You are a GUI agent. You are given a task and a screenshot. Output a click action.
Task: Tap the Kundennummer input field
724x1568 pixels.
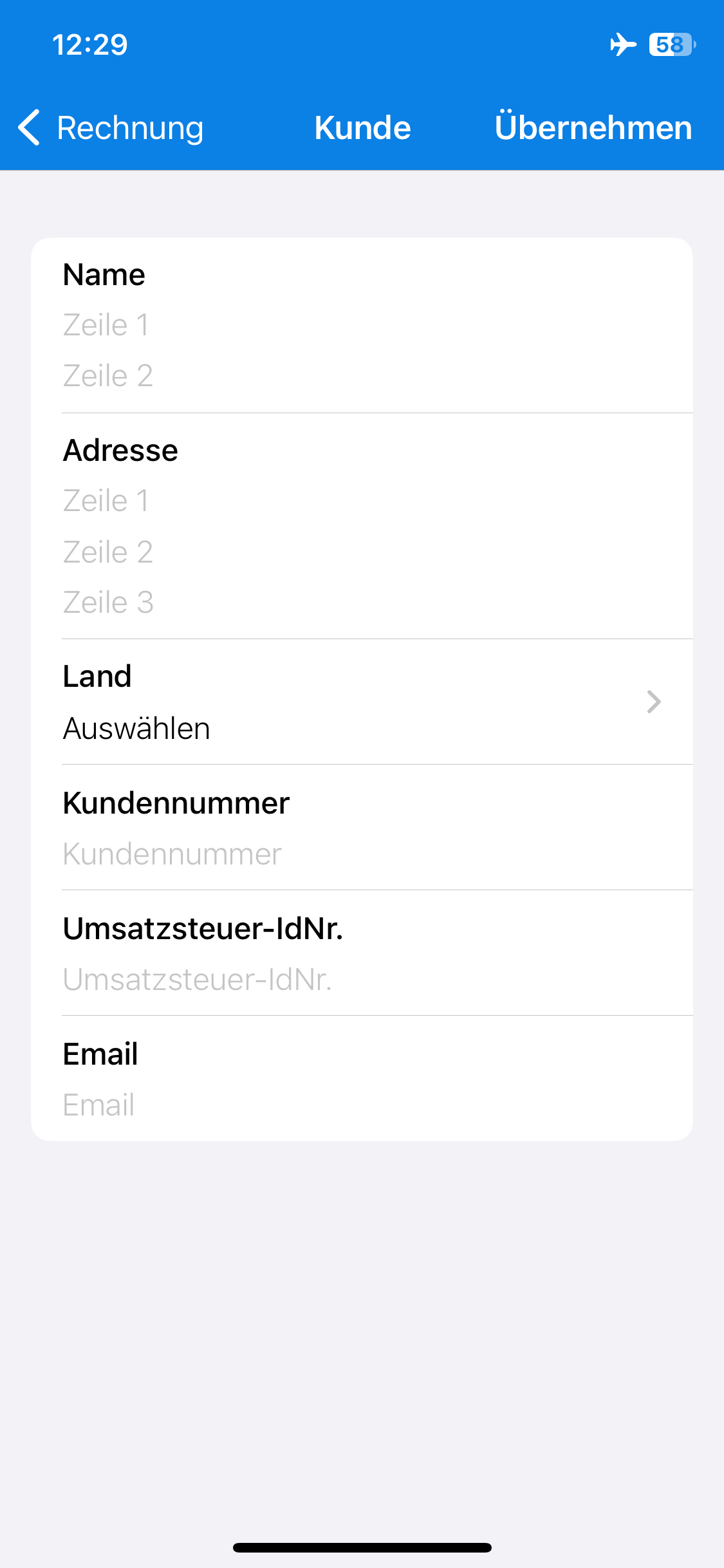click(360, 854)
